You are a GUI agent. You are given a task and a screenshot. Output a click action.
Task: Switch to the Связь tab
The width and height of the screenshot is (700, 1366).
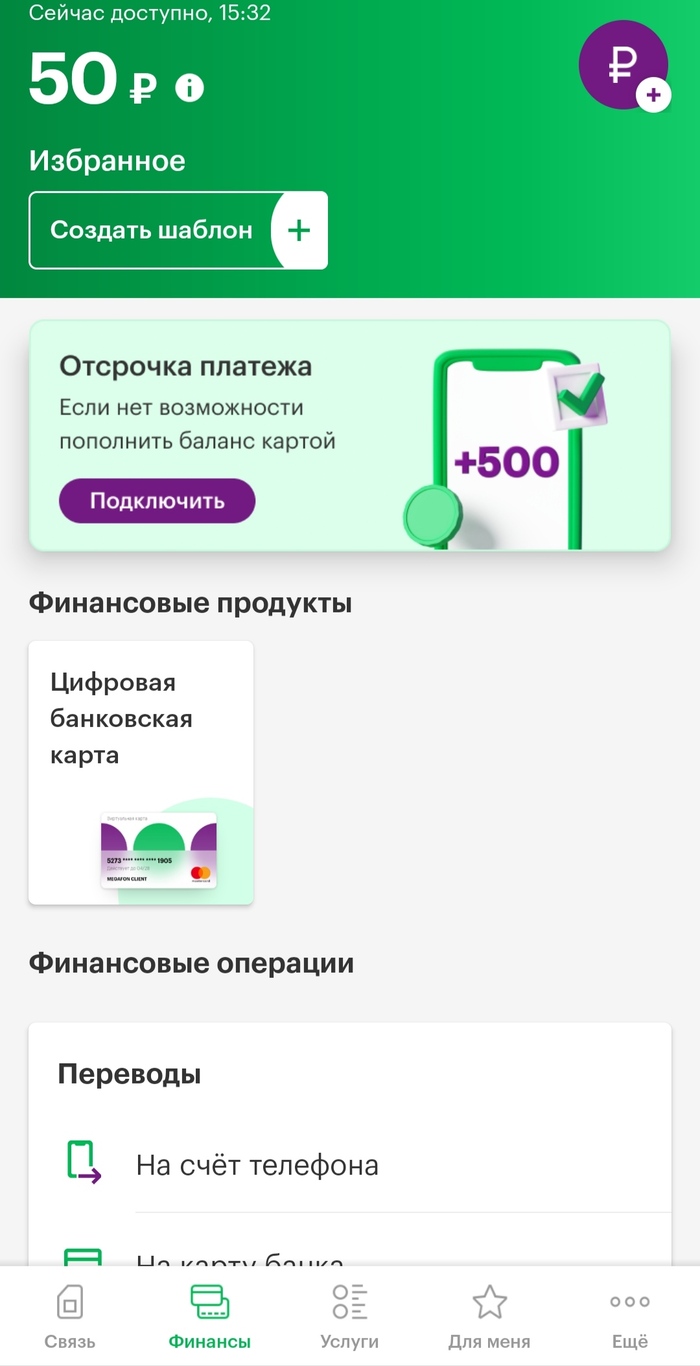(70, 1316)
